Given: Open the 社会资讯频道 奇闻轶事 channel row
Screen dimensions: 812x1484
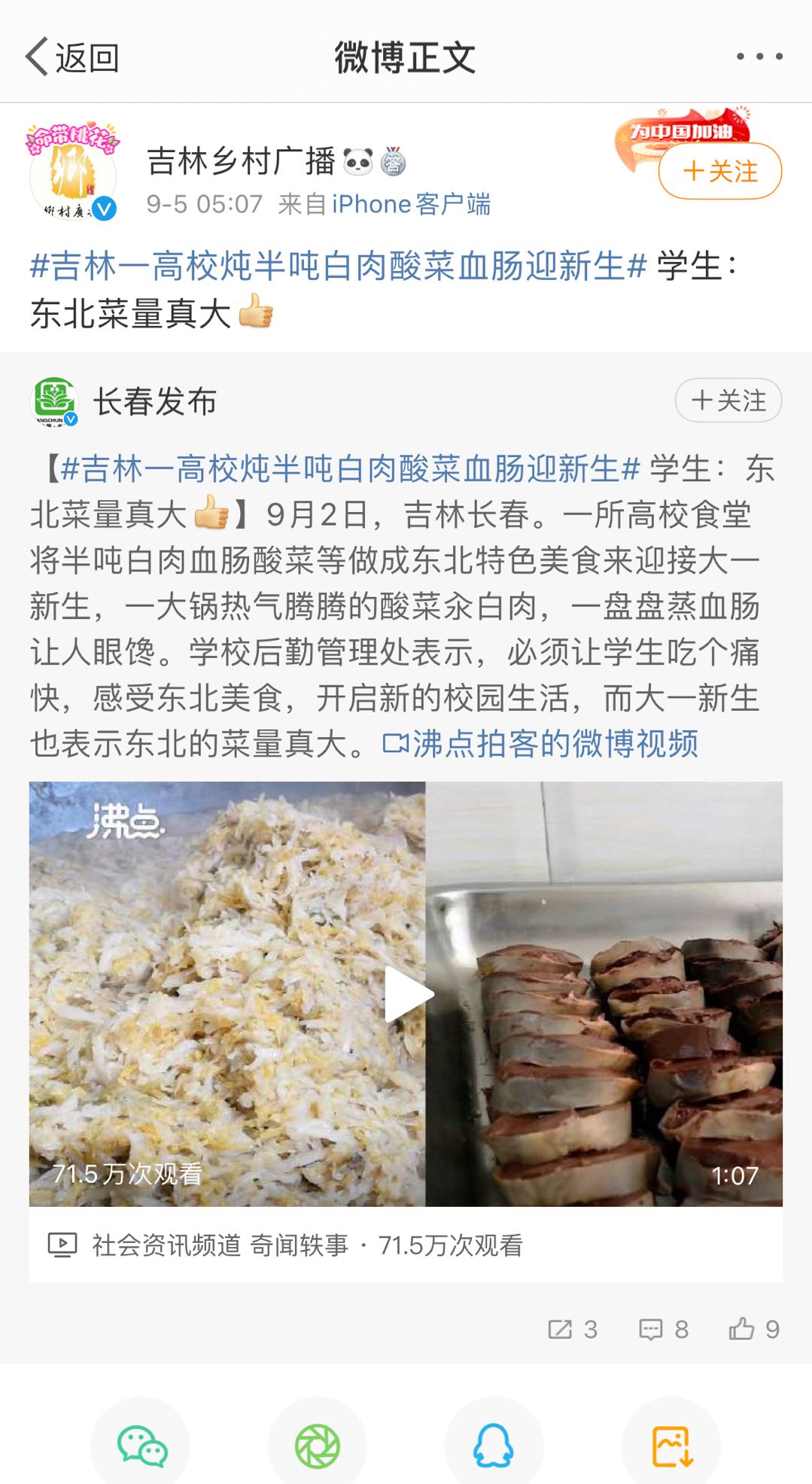Looking at the screenshot, I should 286,1245.
